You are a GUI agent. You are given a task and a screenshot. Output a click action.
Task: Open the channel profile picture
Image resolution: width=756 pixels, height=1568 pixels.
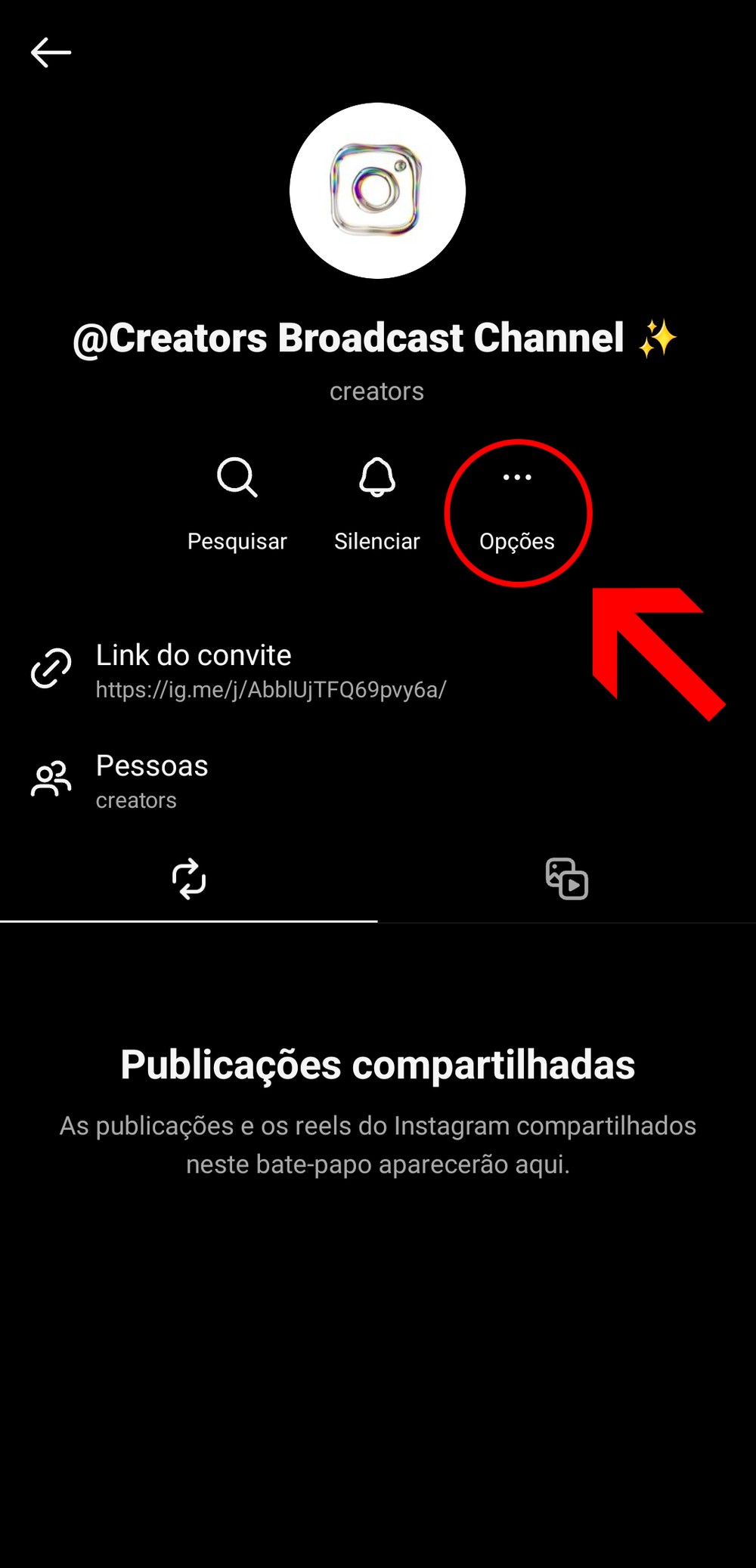coord(377,190)
